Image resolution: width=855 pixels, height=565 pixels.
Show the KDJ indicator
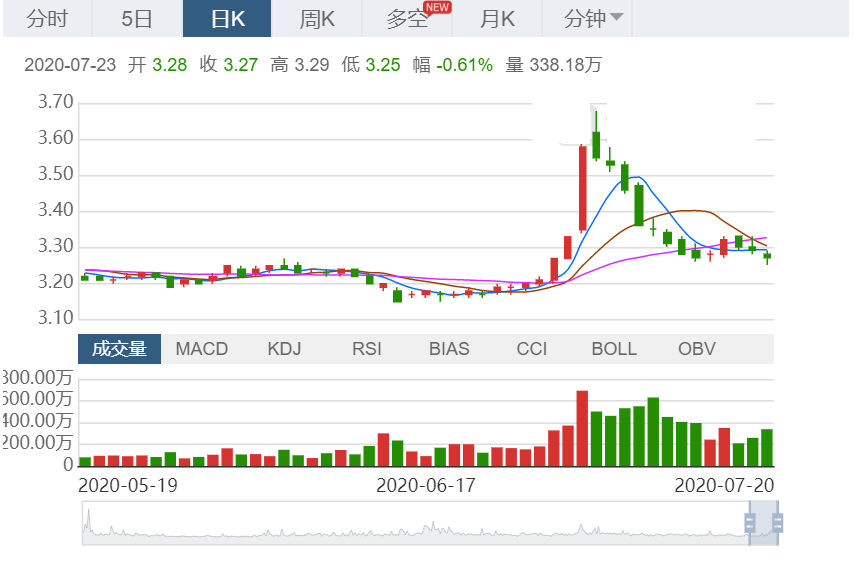tap(284, 349)
